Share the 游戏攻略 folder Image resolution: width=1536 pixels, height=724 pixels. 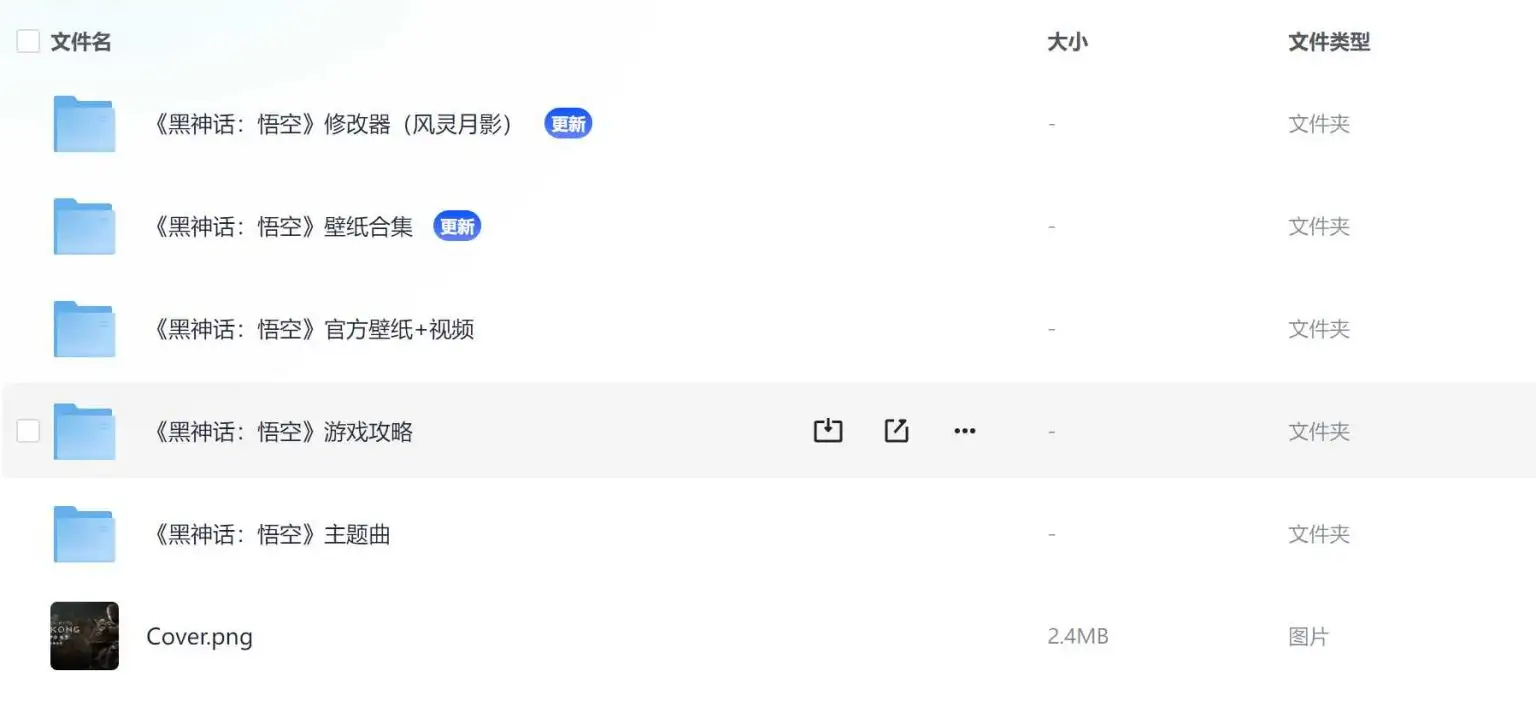click(896, 431)
